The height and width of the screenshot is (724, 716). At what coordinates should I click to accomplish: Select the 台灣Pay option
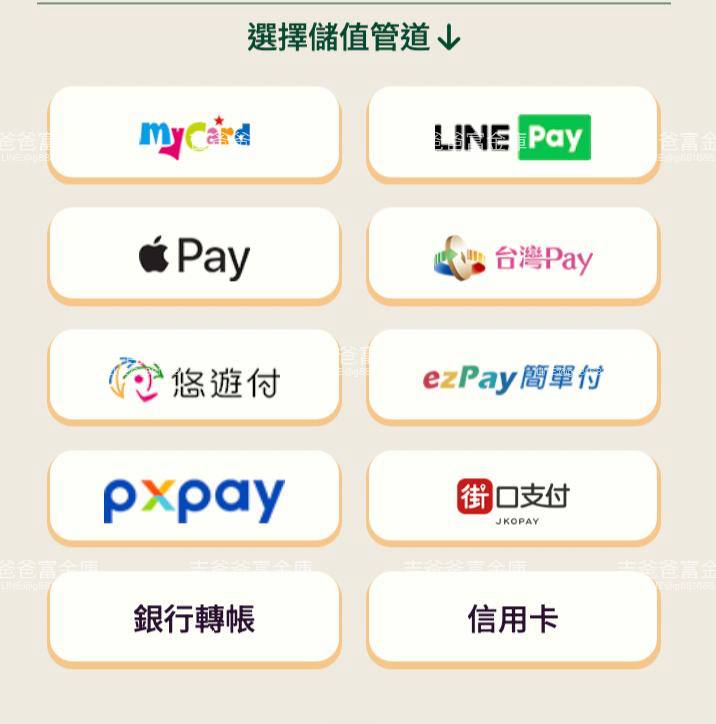click(513, 255)
